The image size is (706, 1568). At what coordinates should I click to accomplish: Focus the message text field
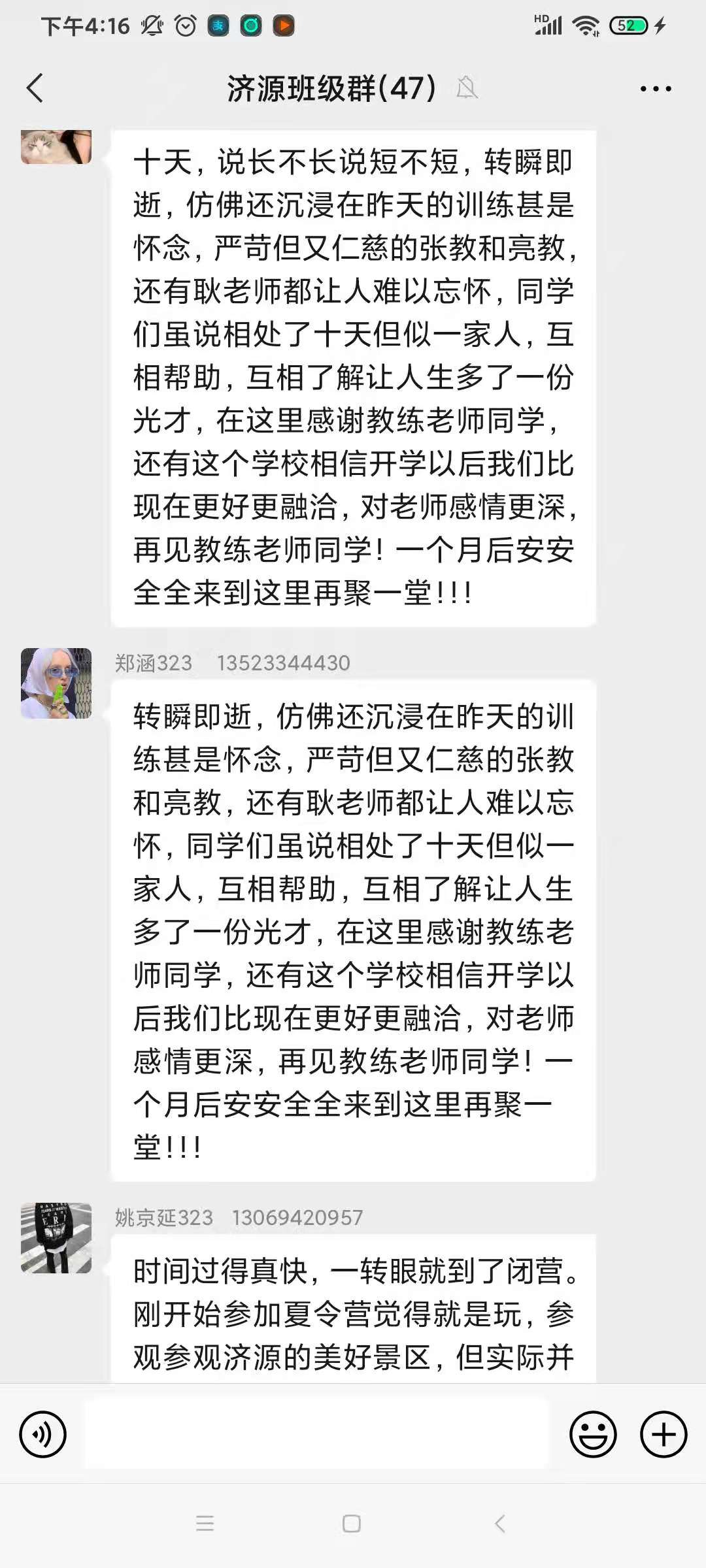pyautogui.click(x=317, y=1434)
